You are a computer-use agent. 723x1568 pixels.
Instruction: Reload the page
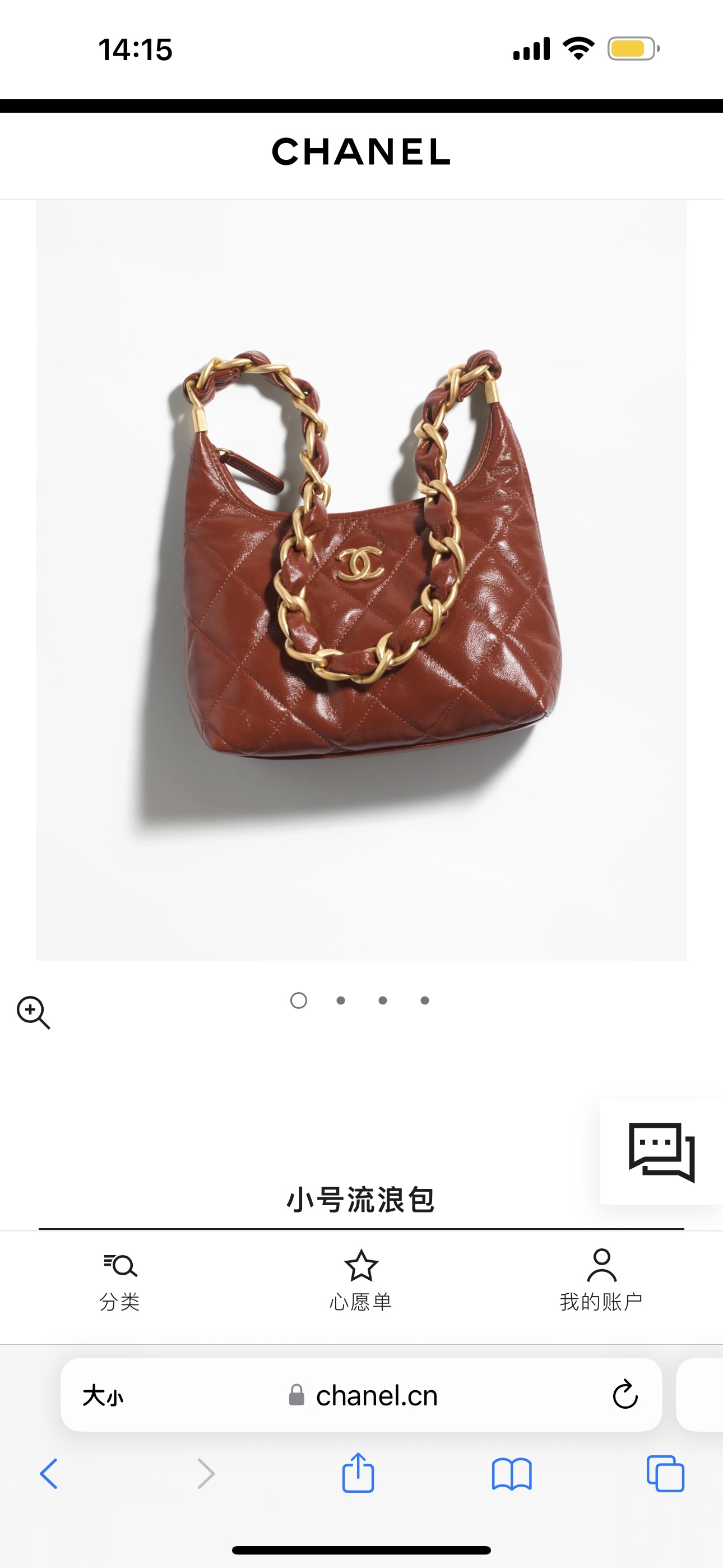625,1395
